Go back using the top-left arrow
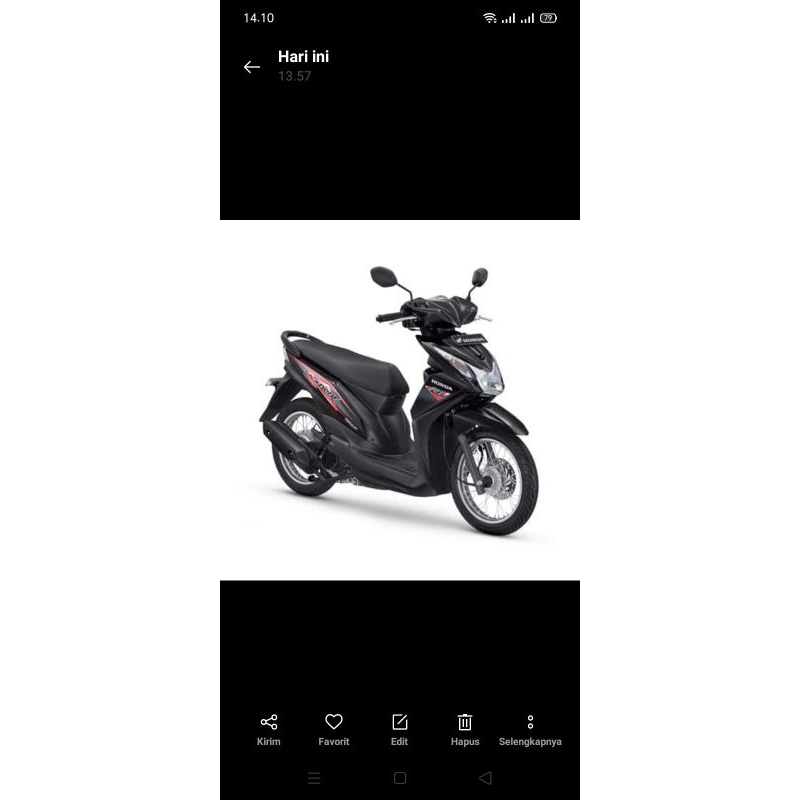This screenshot has height=800, width=800. point(252,67)
